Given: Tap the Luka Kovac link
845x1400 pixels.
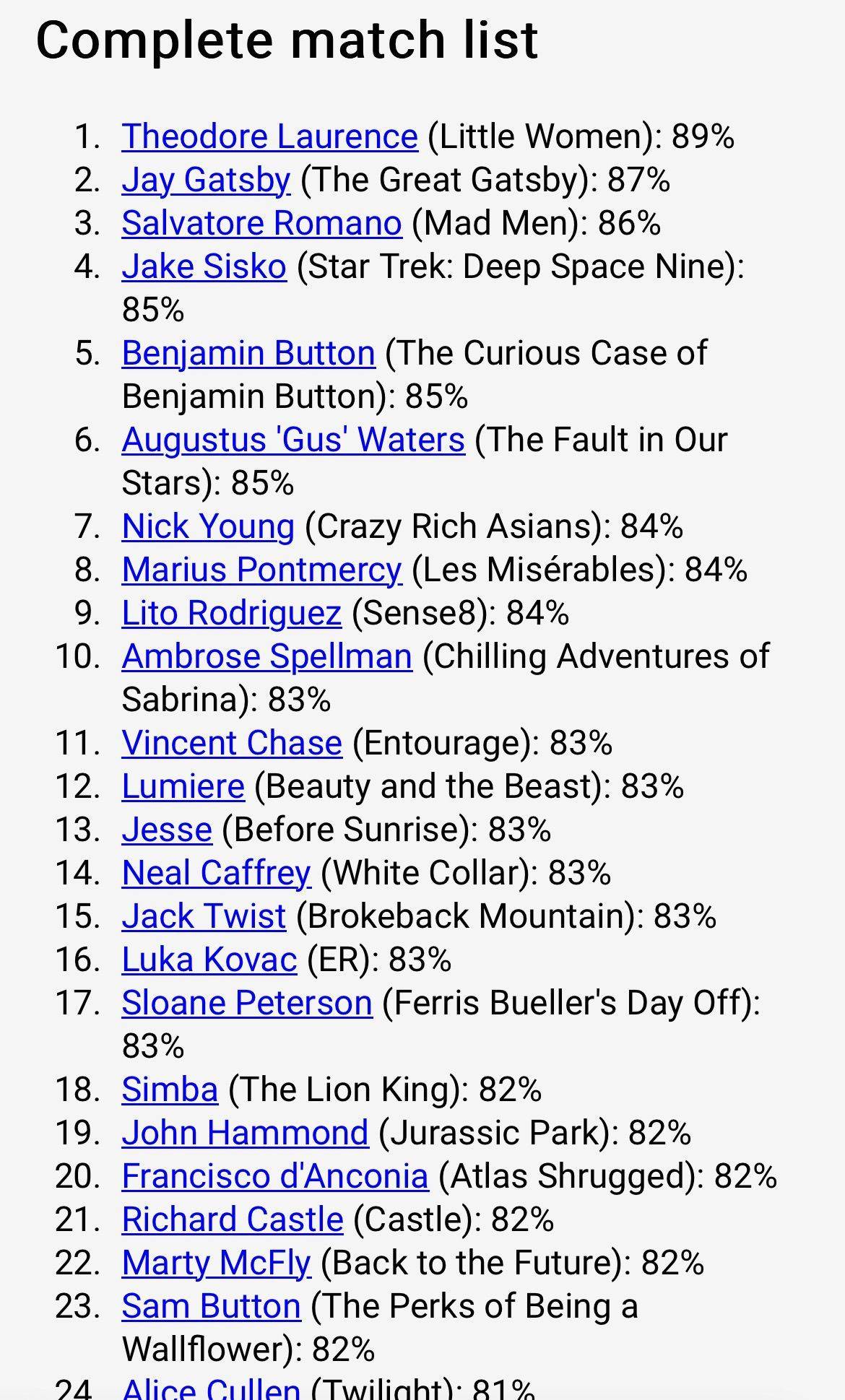Looking at the screenshot, I should (x=209, y=960).
